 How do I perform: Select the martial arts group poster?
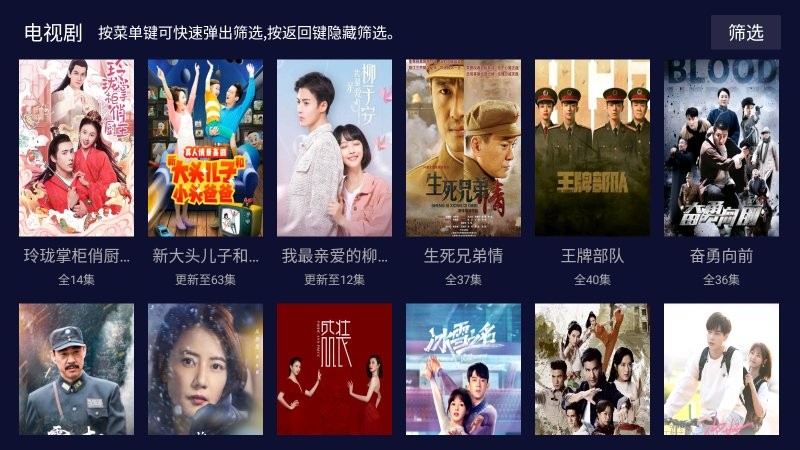(x=592, y=370)
